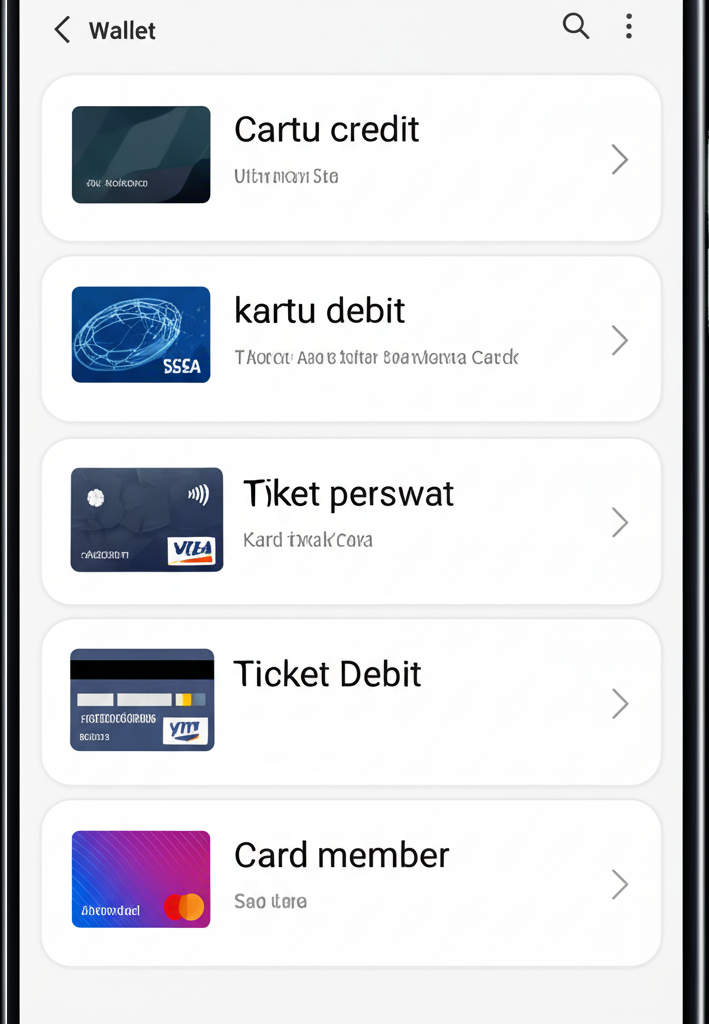
Task: Open the Cartu credit card entry
Action: tap(350, 158)
